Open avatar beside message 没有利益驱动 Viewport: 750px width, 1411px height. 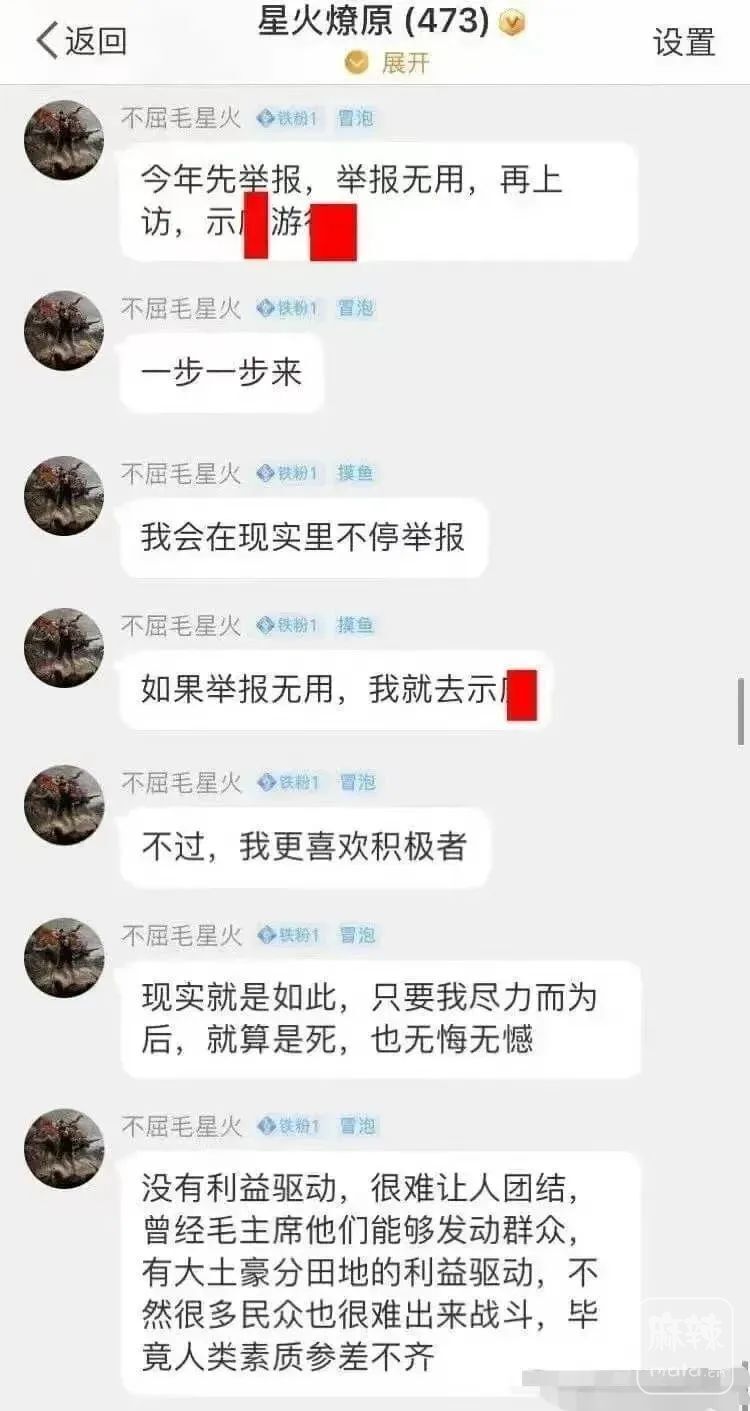click(x=64, y=1148)
